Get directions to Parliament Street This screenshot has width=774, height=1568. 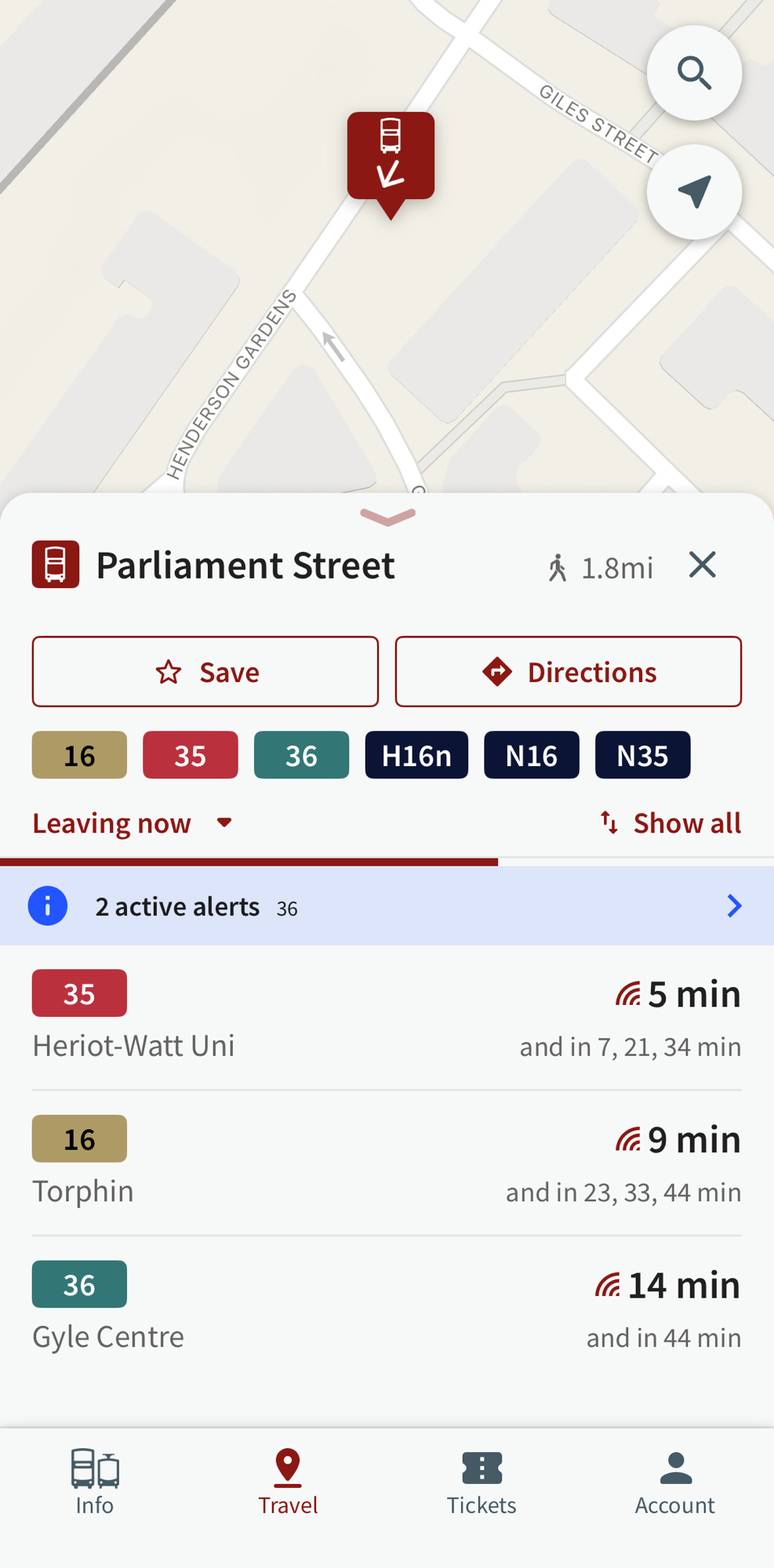click(x=568, y=672)
